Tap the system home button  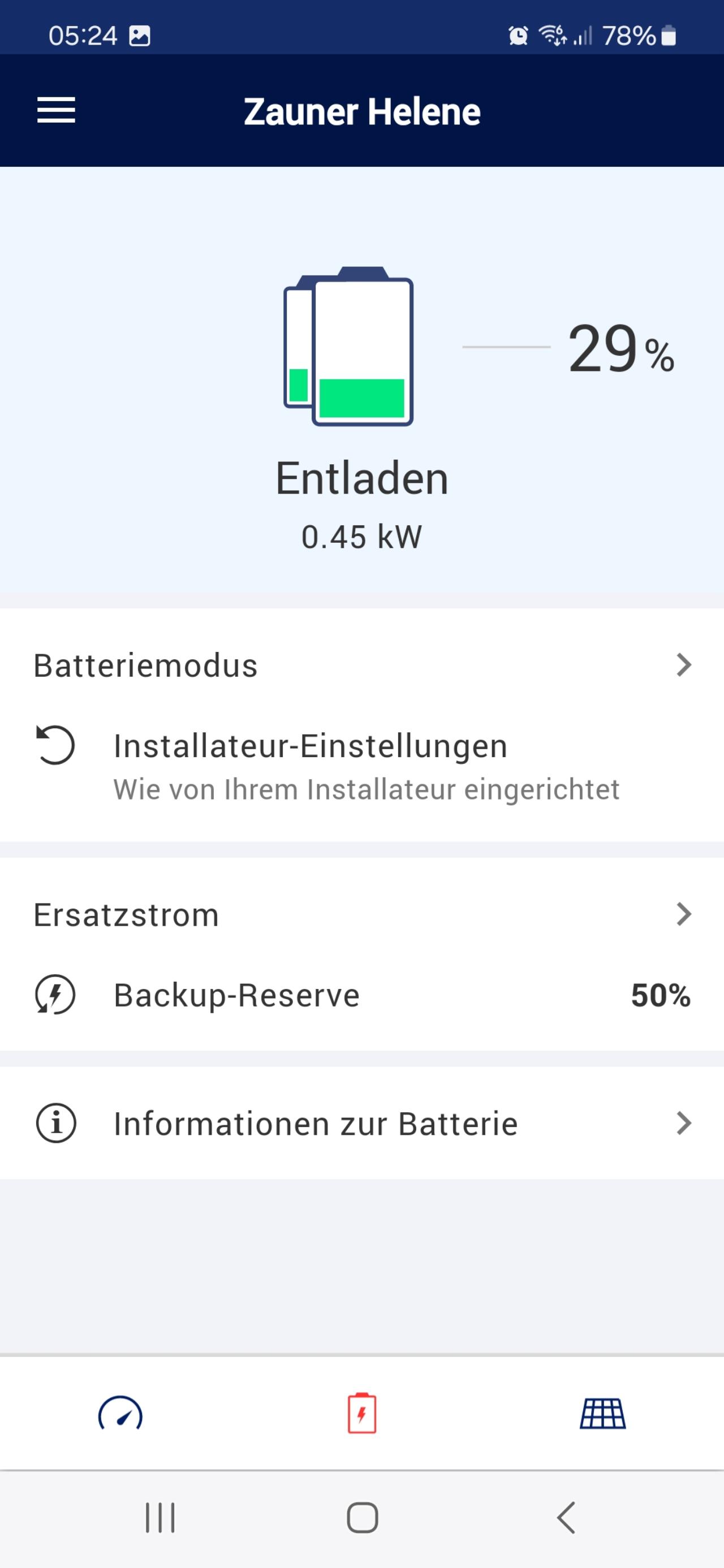tap(363, 1518)
